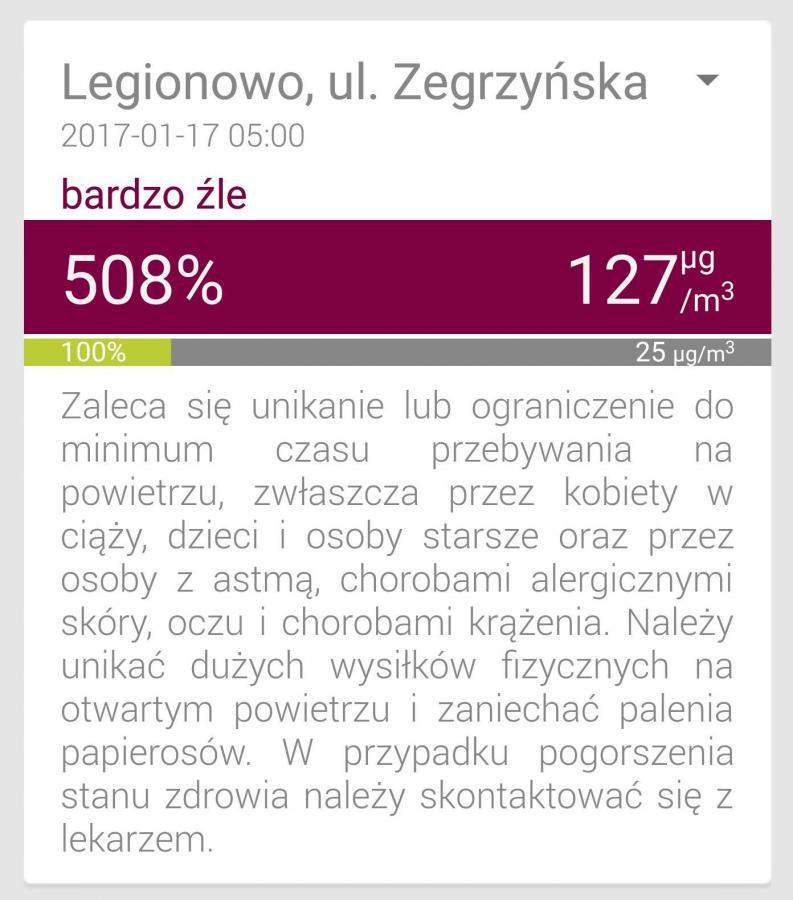
Task: Expand the Legionowo, ul. Zegrzyńska station dropdown
Action: click(x=707, y=81)
